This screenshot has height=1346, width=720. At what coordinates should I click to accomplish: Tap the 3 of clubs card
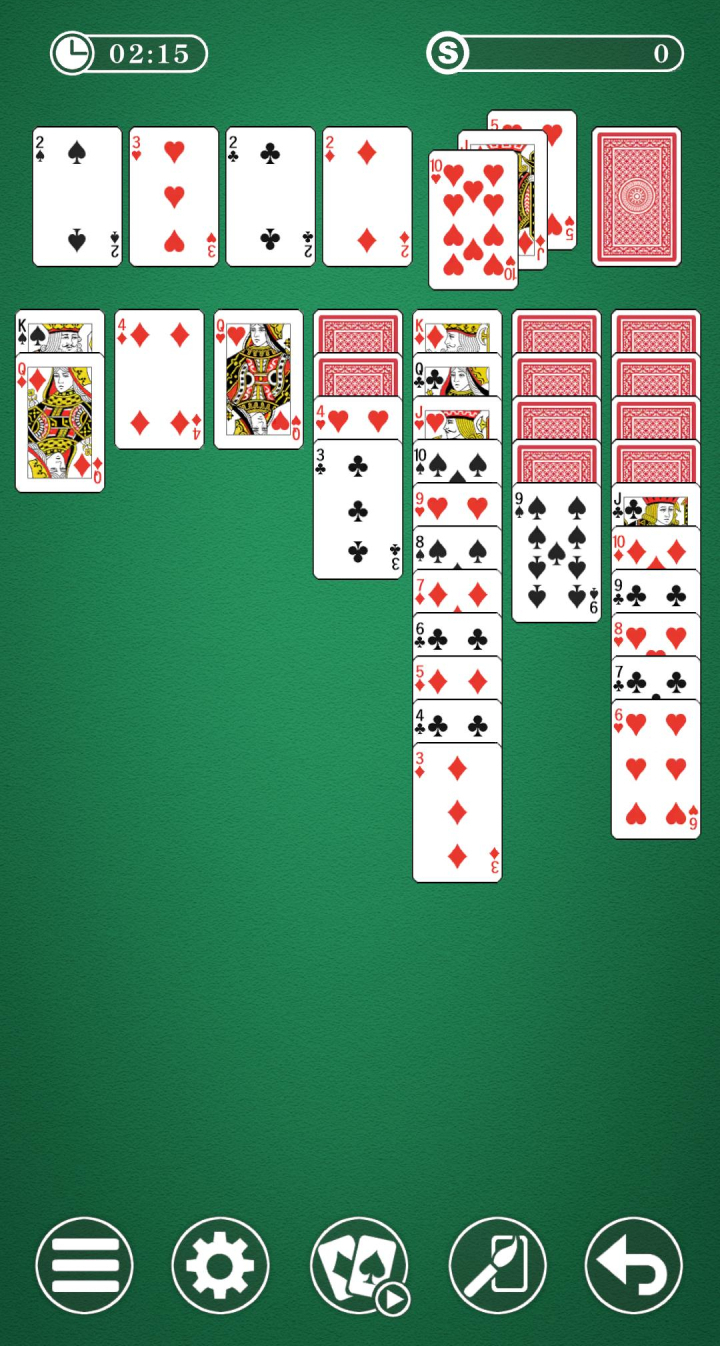point(357,509)
